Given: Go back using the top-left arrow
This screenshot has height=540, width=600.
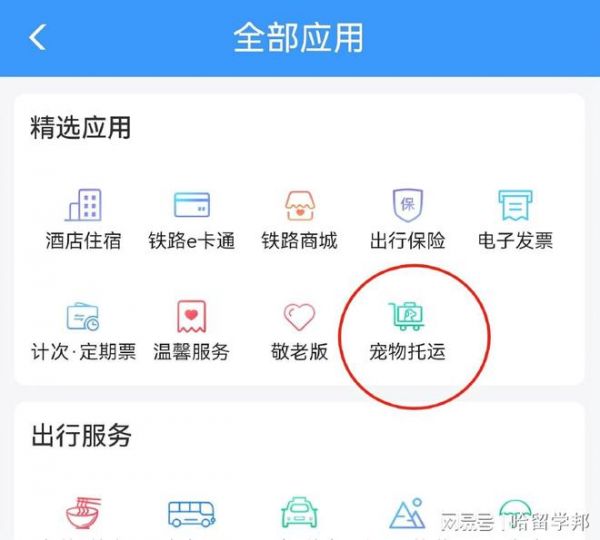Looking at the screenshot, I should click(x=38, y=38).
